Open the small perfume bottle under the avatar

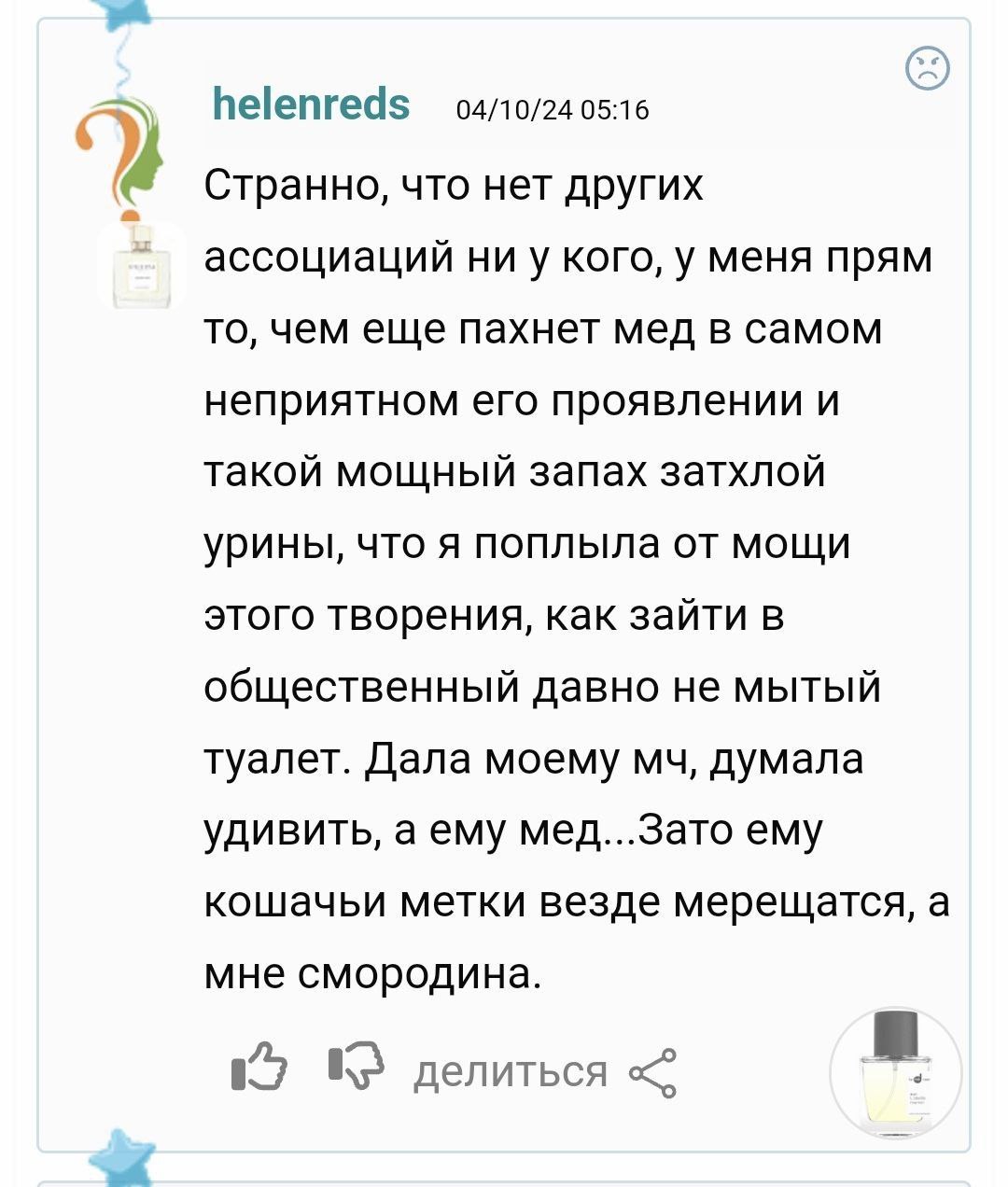pyautogui.click(x=144, y=267)
